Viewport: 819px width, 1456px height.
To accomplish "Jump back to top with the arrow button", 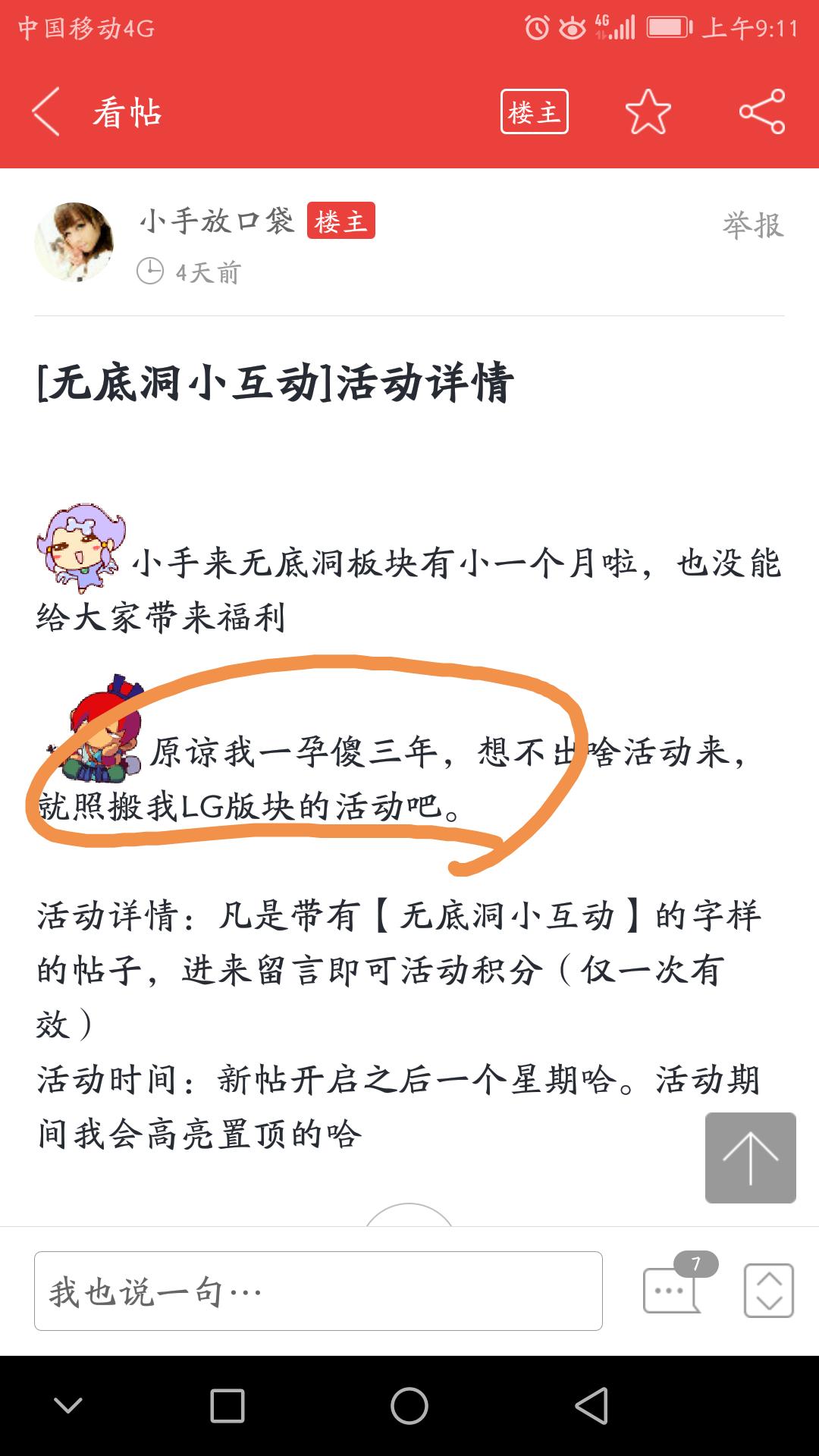I will [750, 1157].
